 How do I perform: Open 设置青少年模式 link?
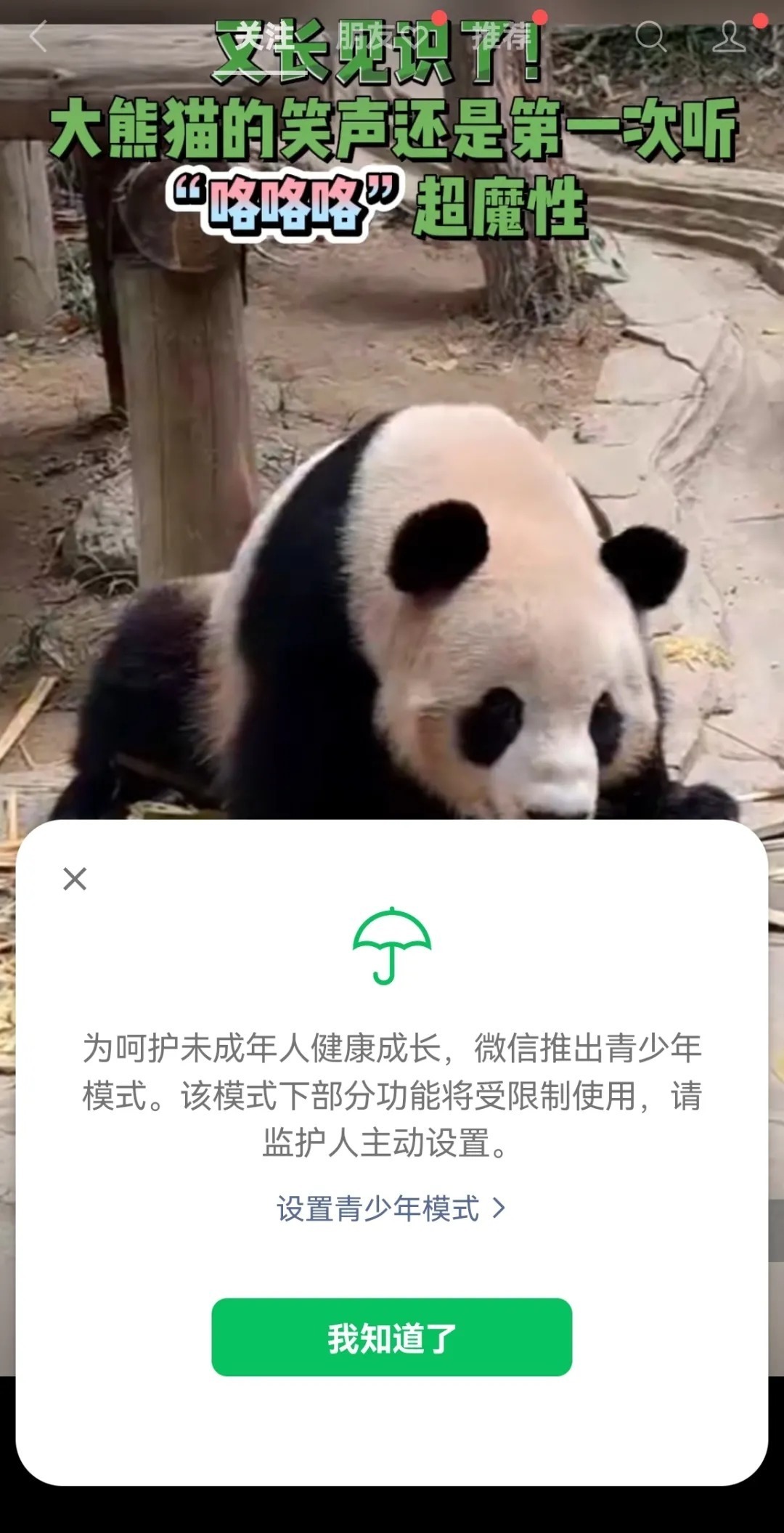[391, 1208]
